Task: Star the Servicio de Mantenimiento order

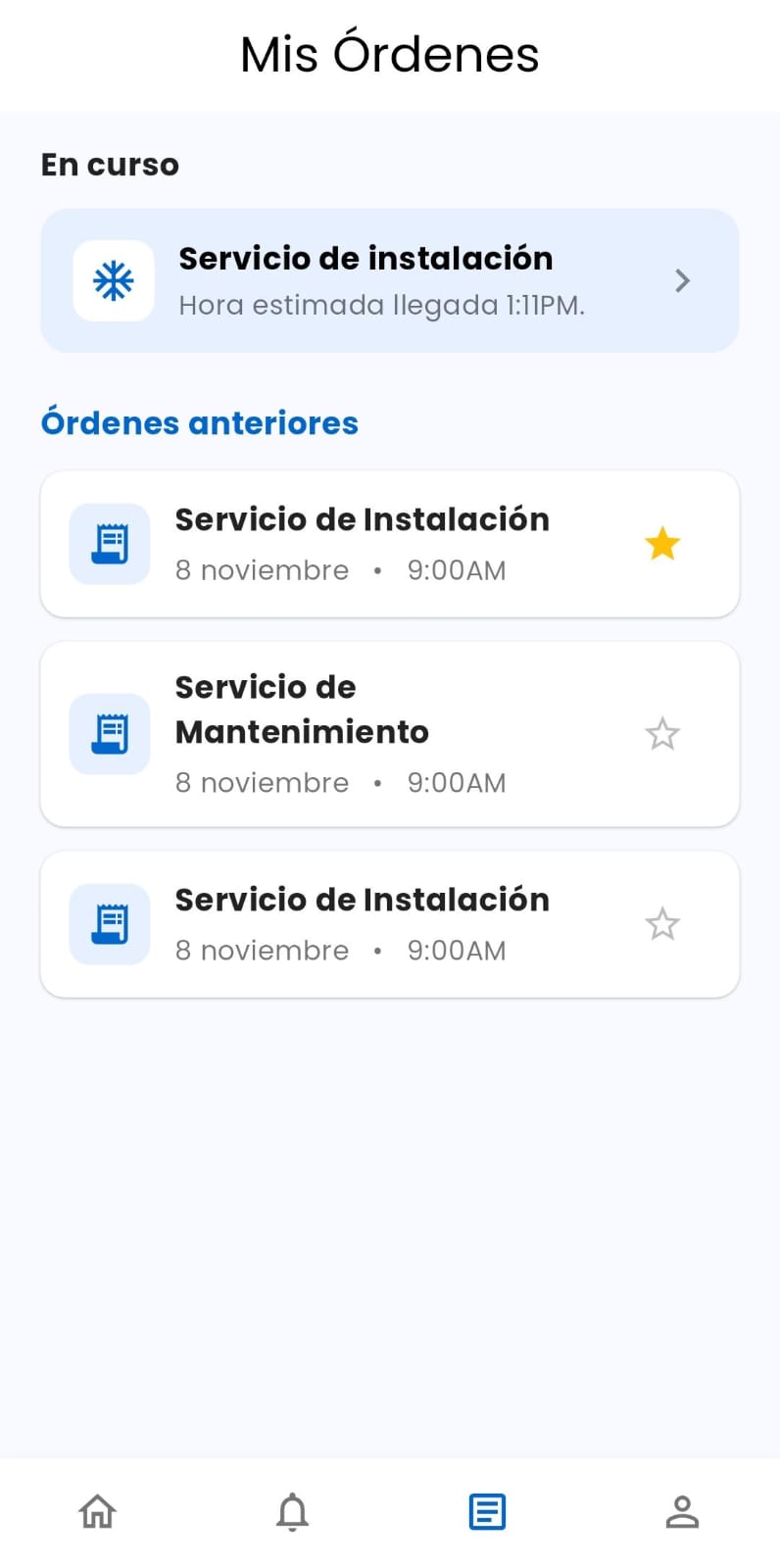Action: pyautogui.click(x=662, y=734)
